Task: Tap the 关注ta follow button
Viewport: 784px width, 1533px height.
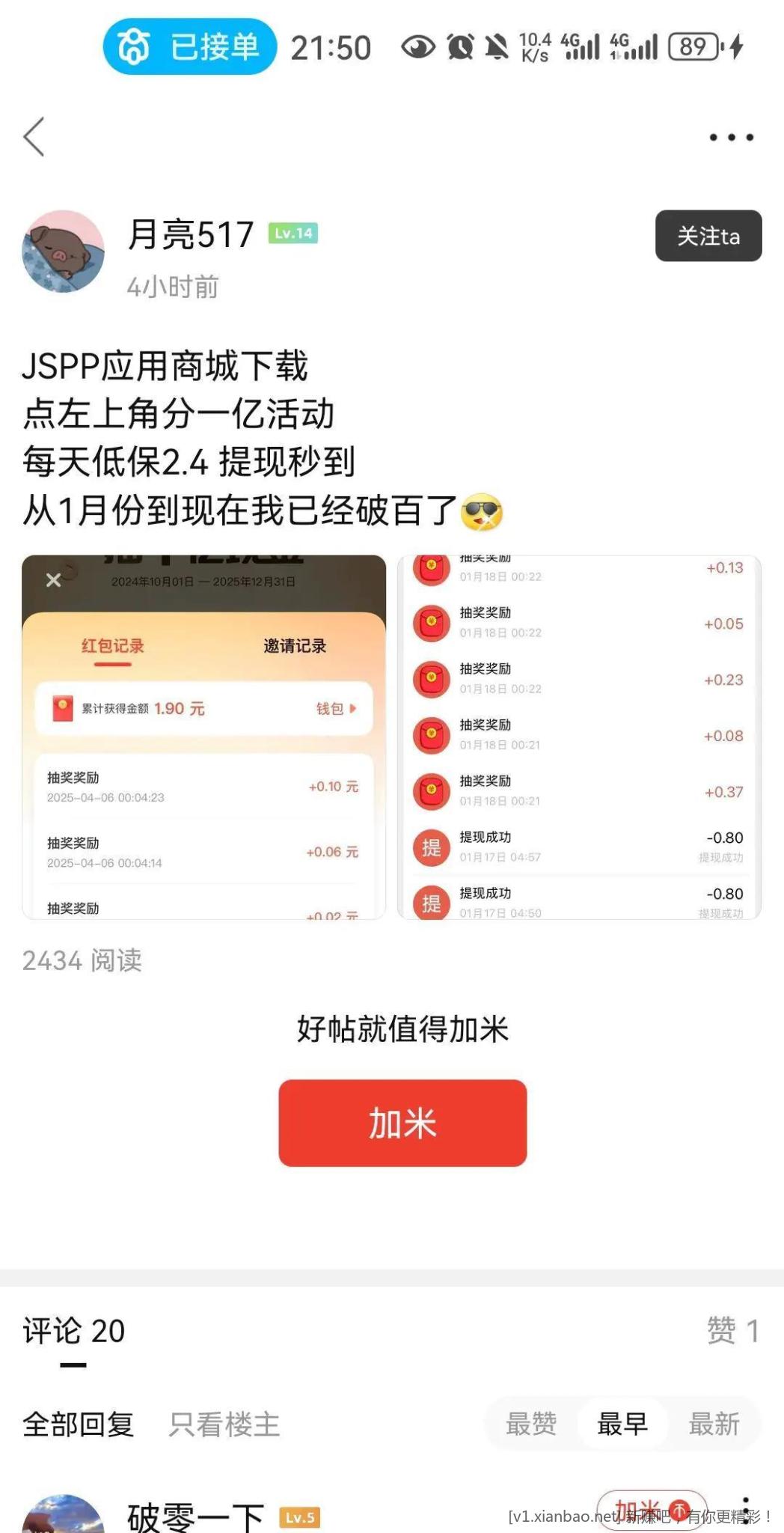Action: (x=708, y=236)
